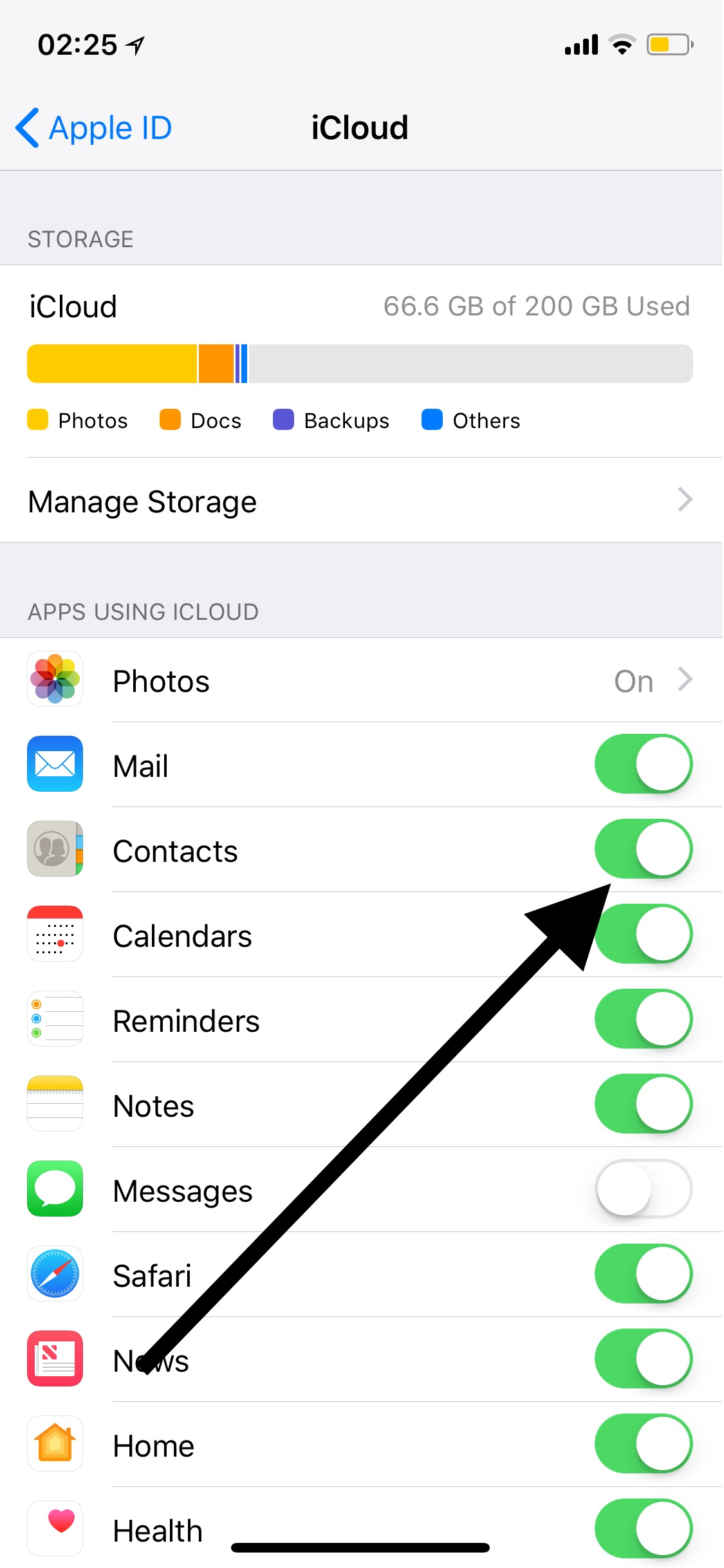
Task: Open Manage Storage
Action: tap(257, 501)
